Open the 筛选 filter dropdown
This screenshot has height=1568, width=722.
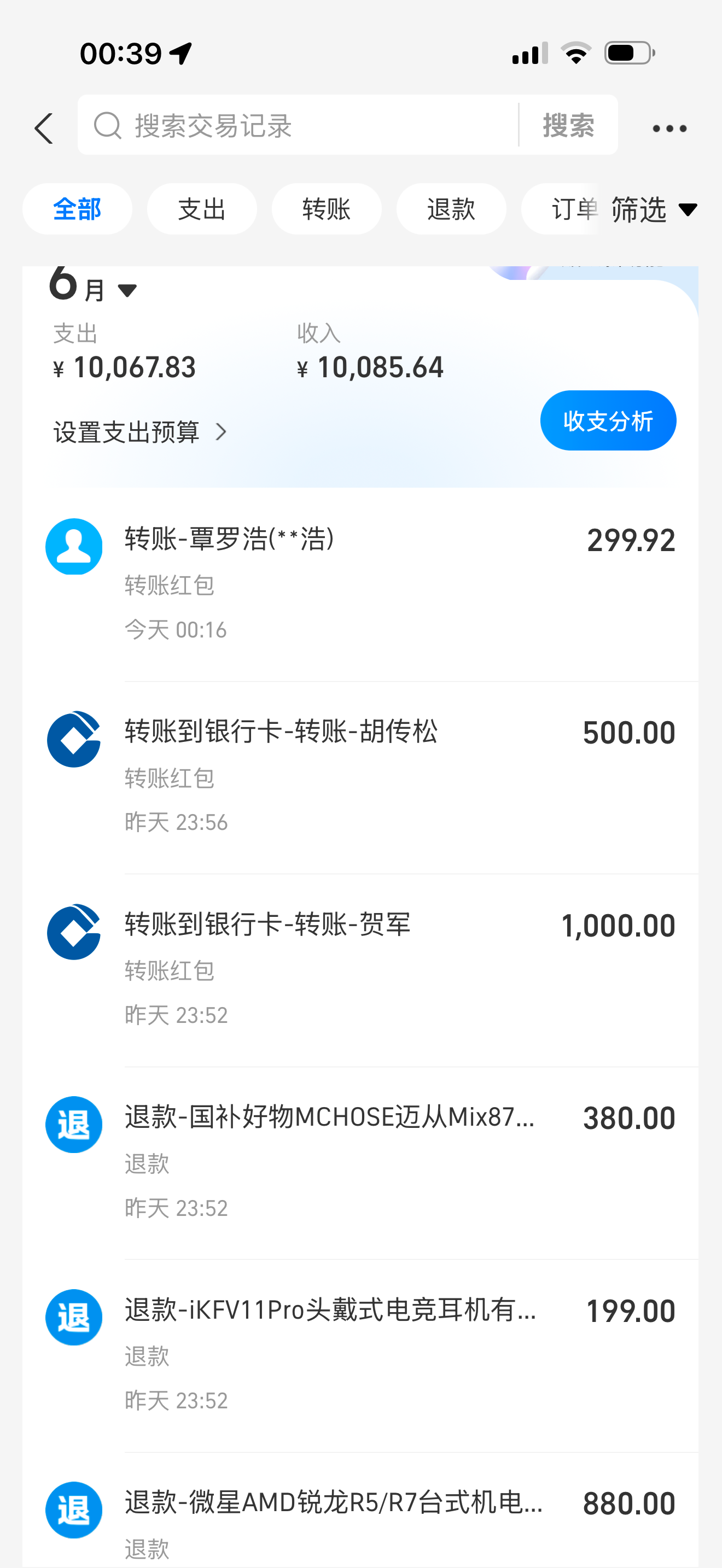(x=653, y=210)
